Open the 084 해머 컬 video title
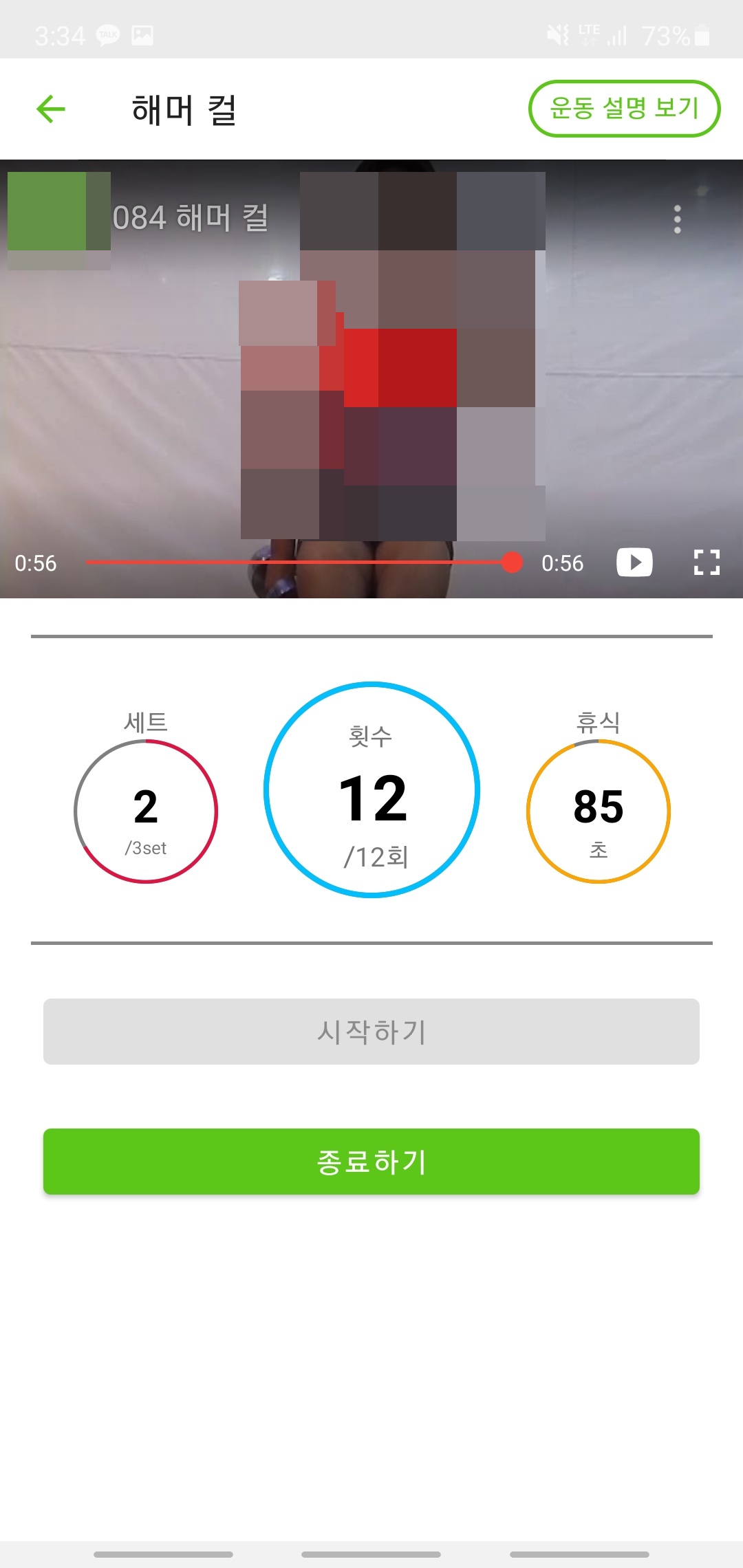The image size is (743, 1568). tap(191, 218)
